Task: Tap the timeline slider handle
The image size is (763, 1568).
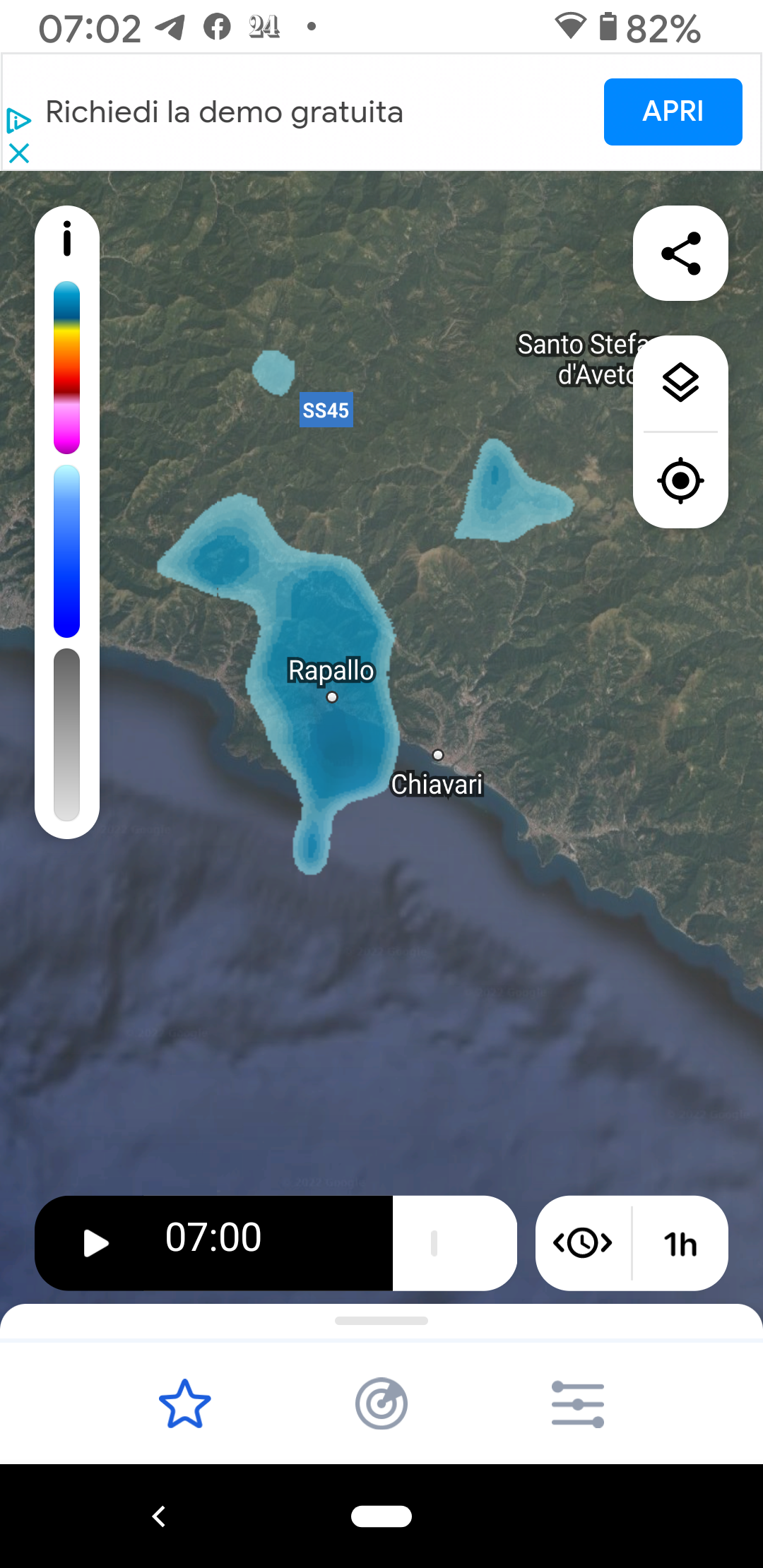Action: point(434,1243)
